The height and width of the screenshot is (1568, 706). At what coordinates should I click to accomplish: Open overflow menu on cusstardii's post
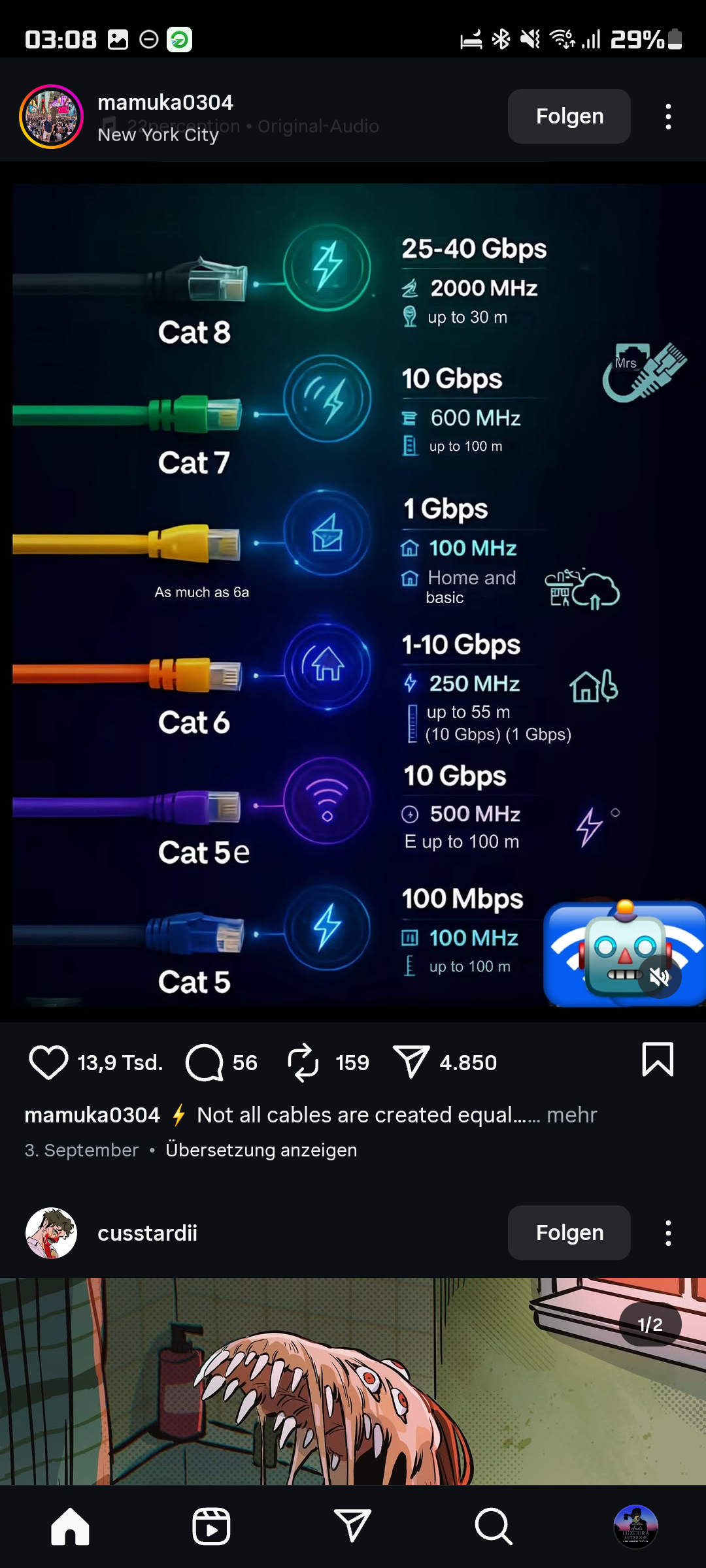click(x=667, y=1233)
